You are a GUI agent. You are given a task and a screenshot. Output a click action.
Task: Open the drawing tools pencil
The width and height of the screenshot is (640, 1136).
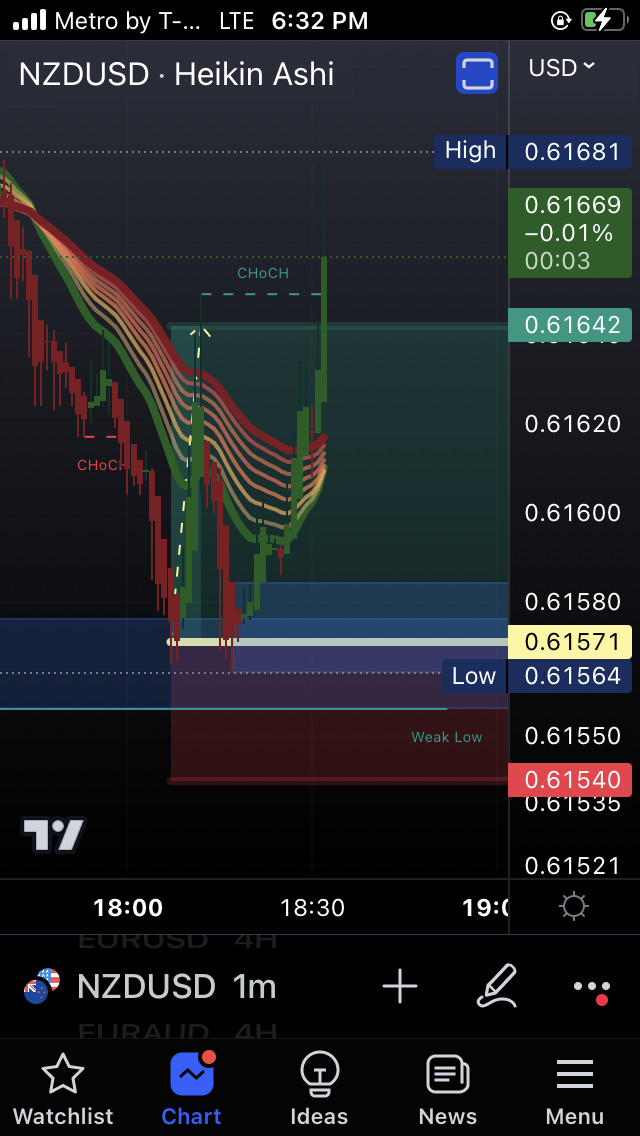pyautogui.click(x=496, y=986)
